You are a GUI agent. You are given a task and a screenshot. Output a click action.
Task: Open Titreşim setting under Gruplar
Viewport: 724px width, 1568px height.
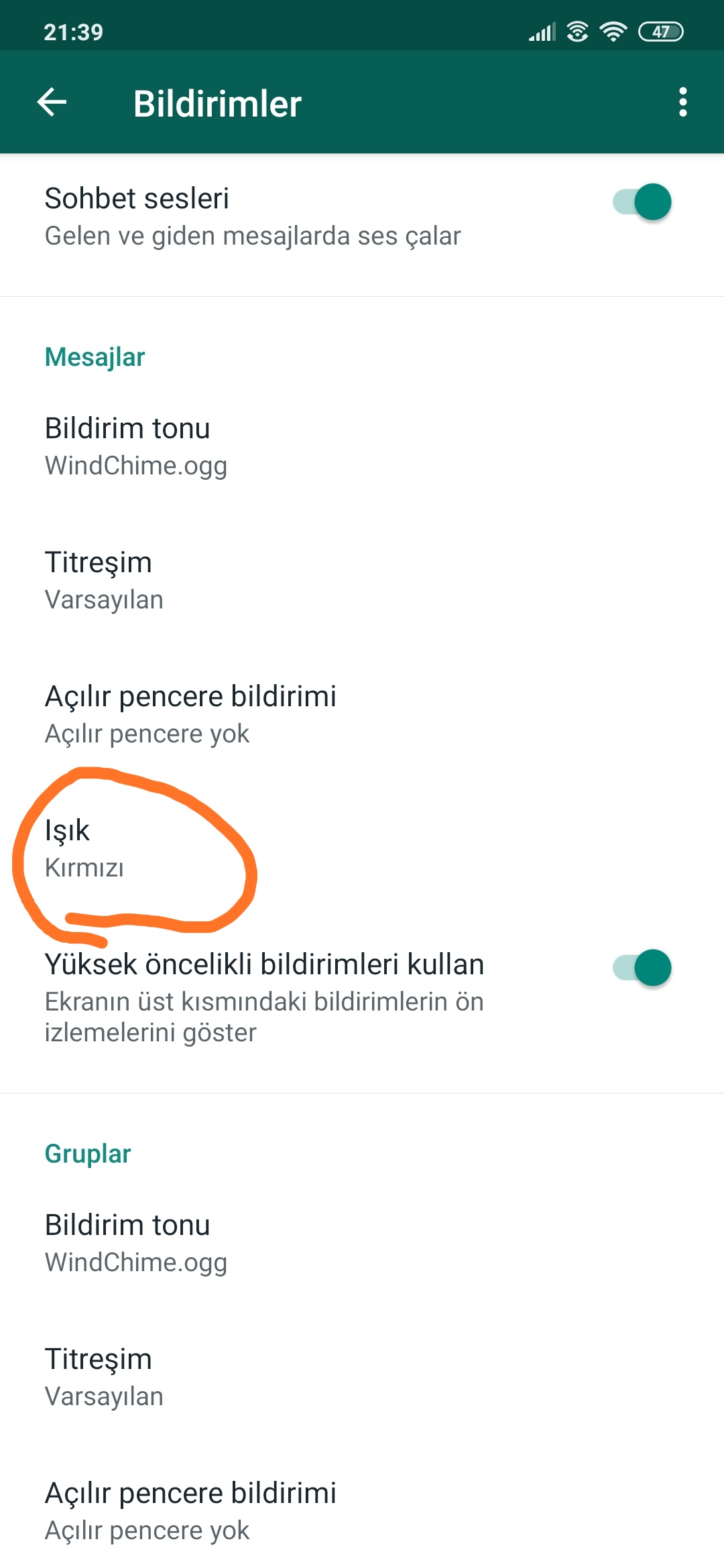pyautogui.click(x=362, y=1377)
